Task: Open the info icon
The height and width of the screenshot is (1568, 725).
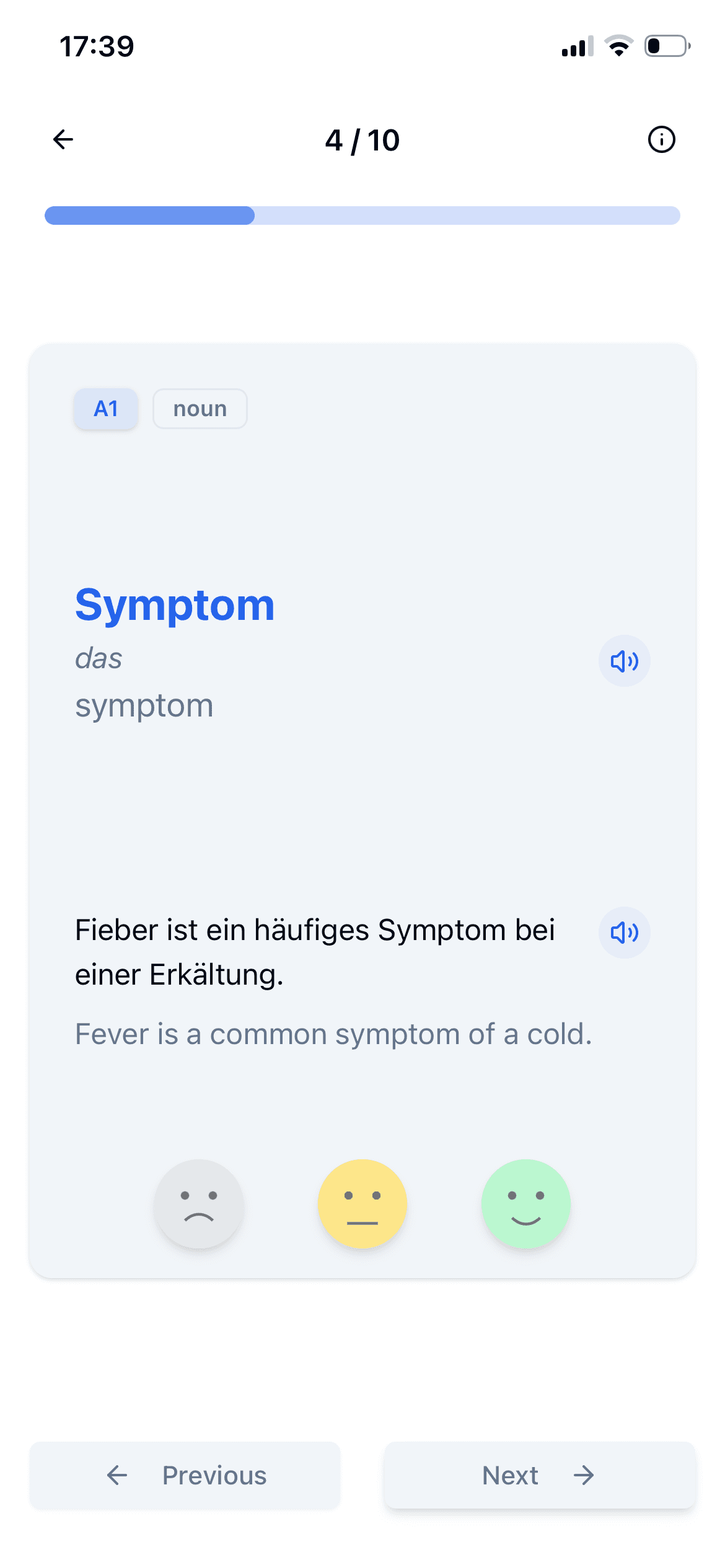Action: (661, 139)
